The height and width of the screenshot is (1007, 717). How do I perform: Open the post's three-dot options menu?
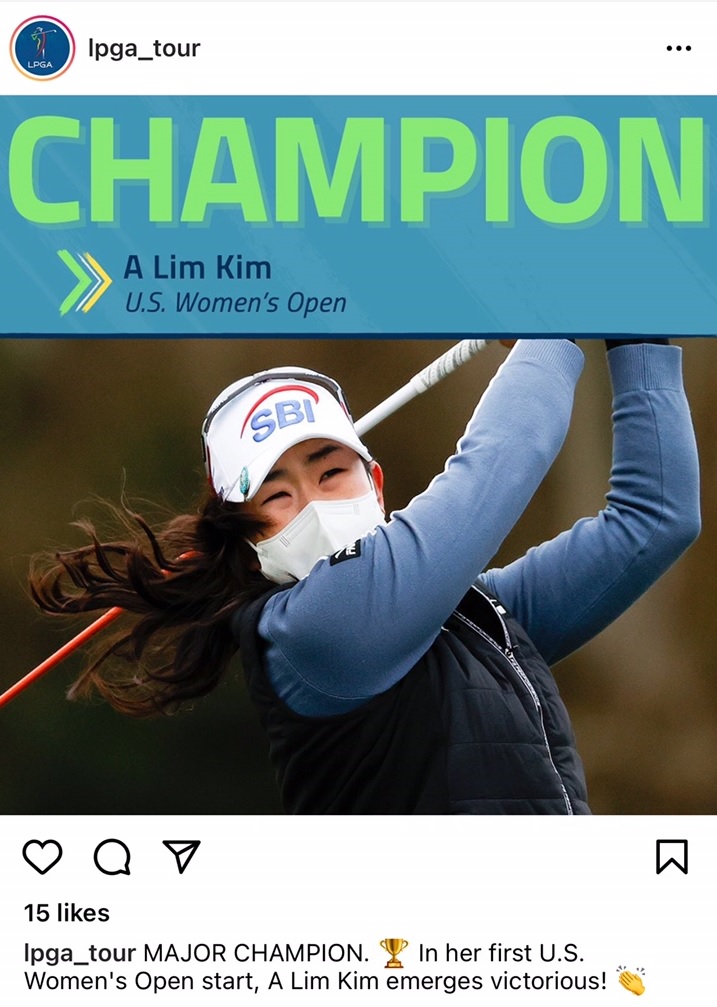(x=678, y=48)
